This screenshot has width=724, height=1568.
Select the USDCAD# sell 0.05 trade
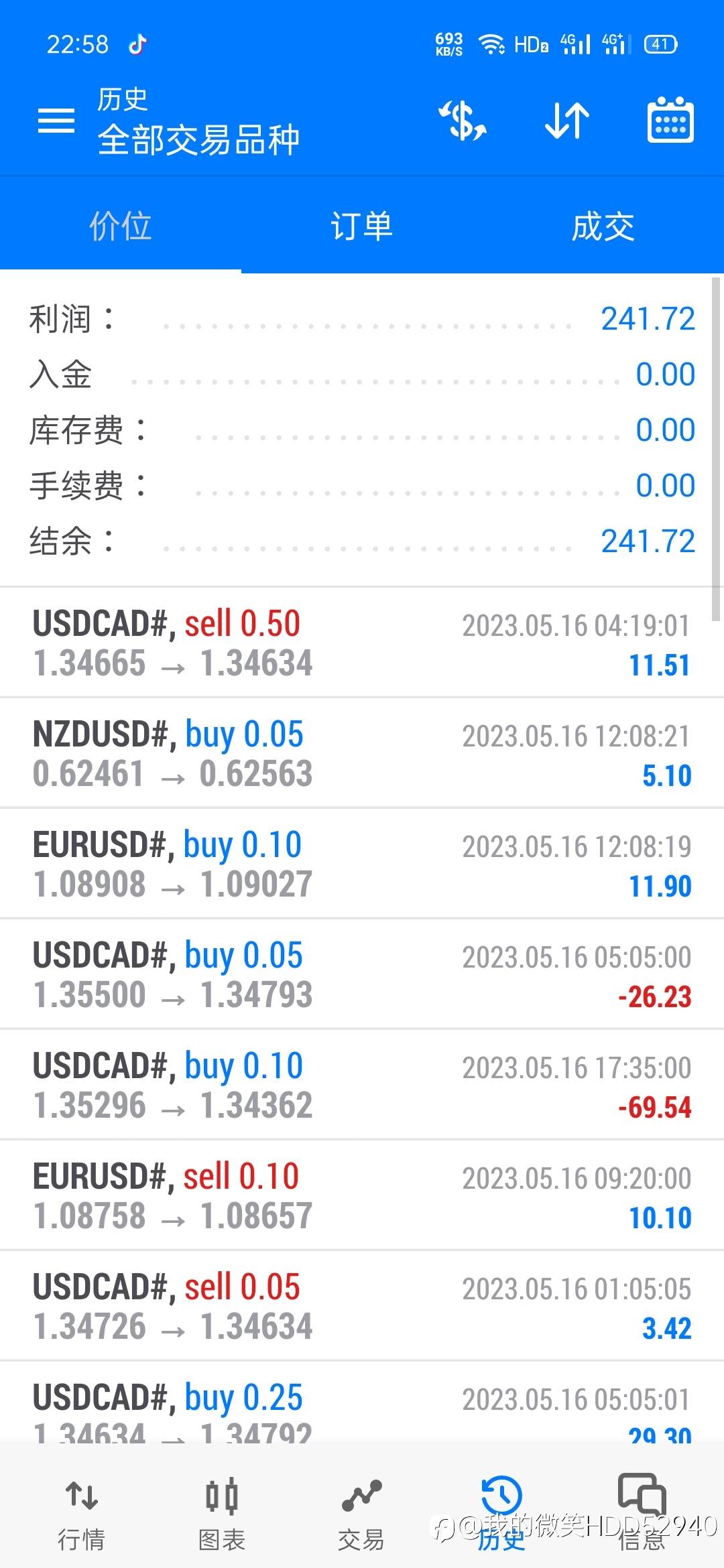tap(362, 1306)
